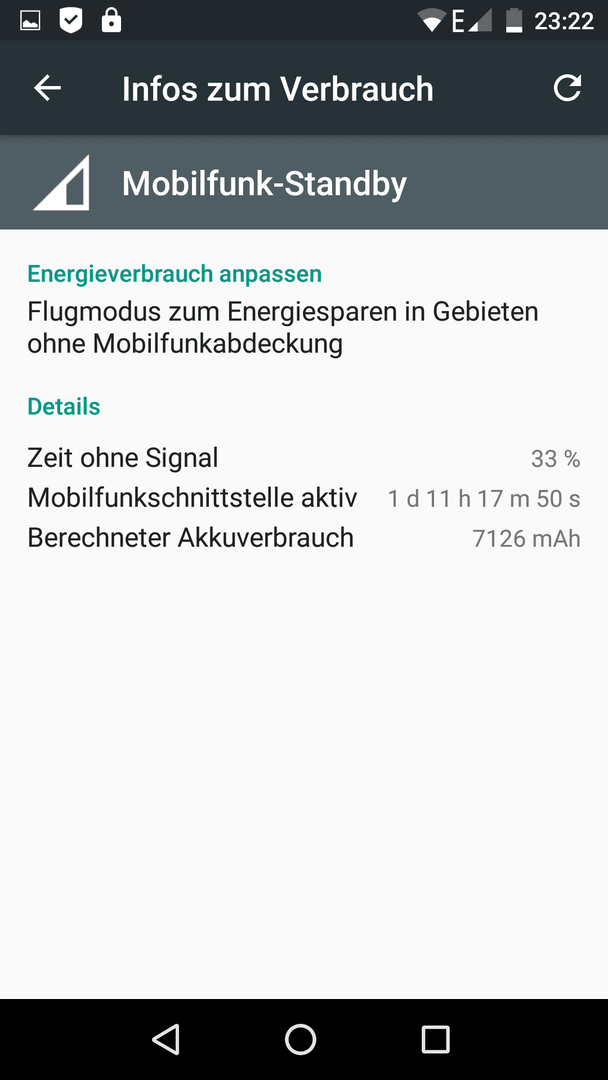608x1080 pixels.
Task: Refresh the battery usage info
Action: 567,88
